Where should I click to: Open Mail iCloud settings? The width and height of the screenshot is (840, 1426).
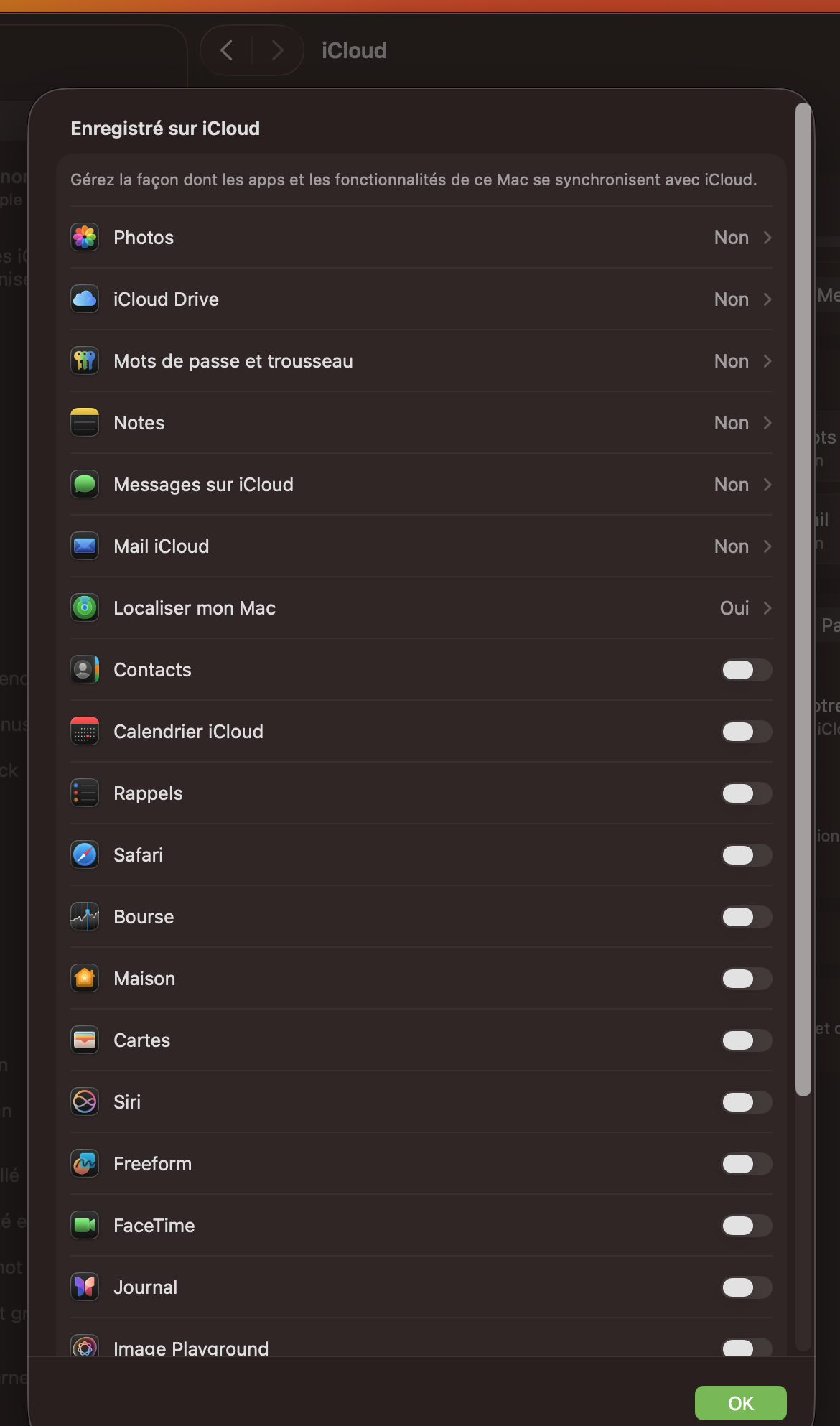421,546
